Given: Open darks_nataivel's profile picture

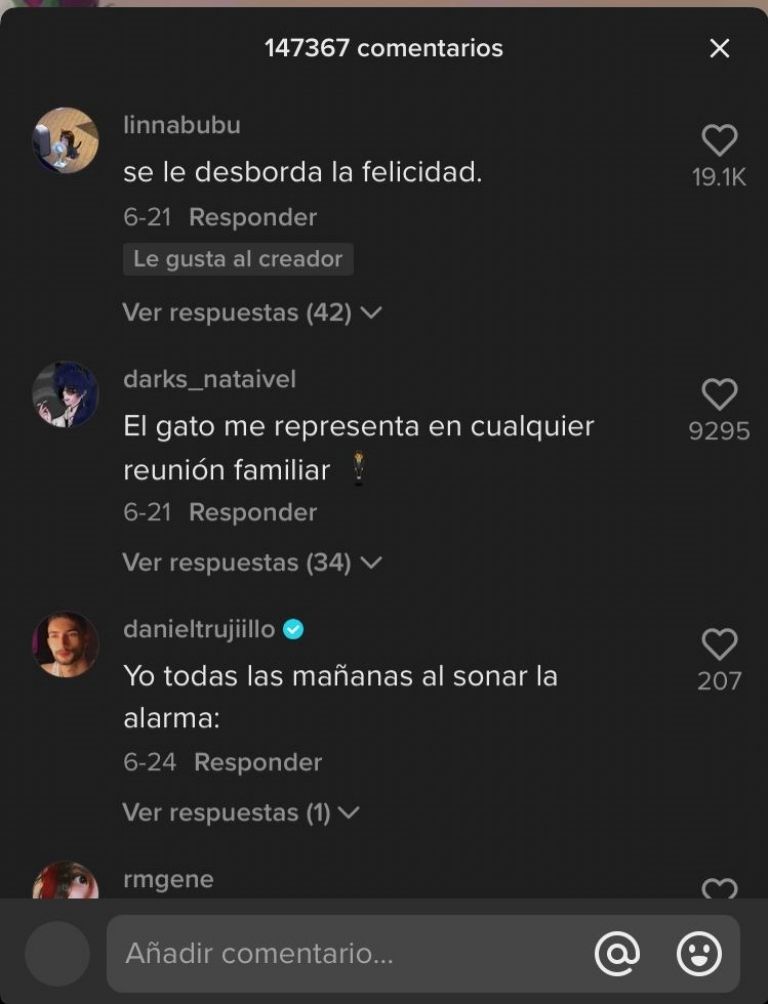Looking at the screenshot, I should [66, 395].
